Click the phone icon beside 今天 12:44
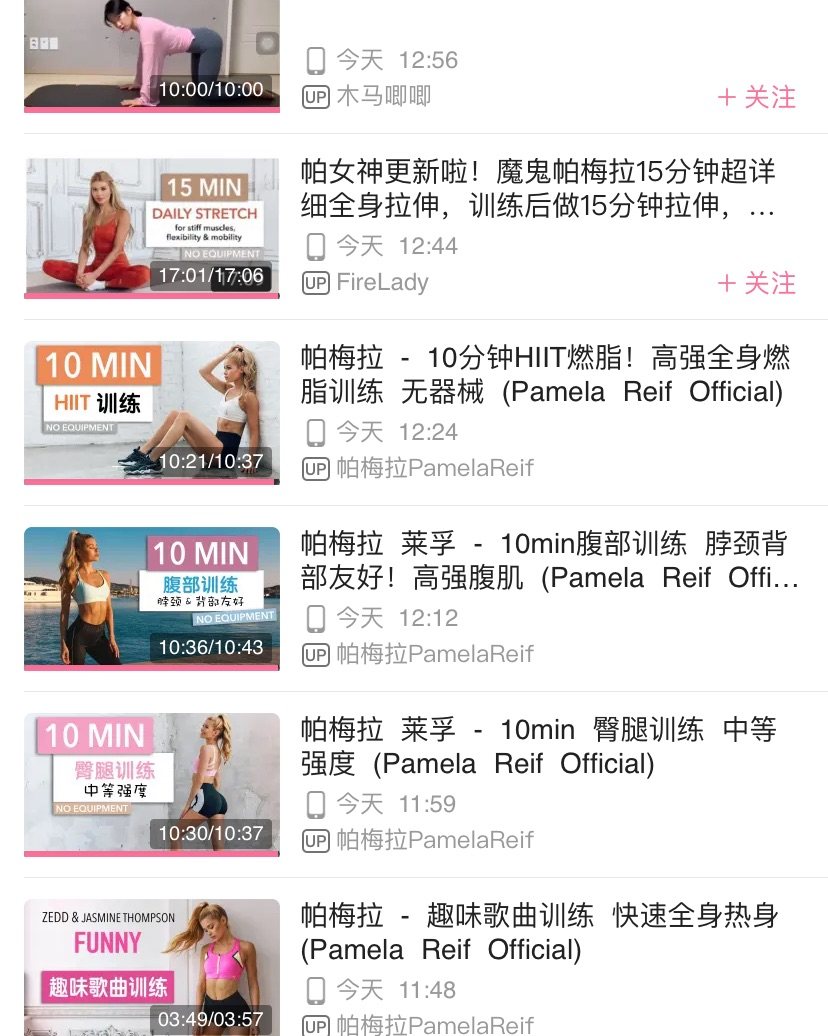Screen dimensions: 828x1036 (x=315, y=246)
